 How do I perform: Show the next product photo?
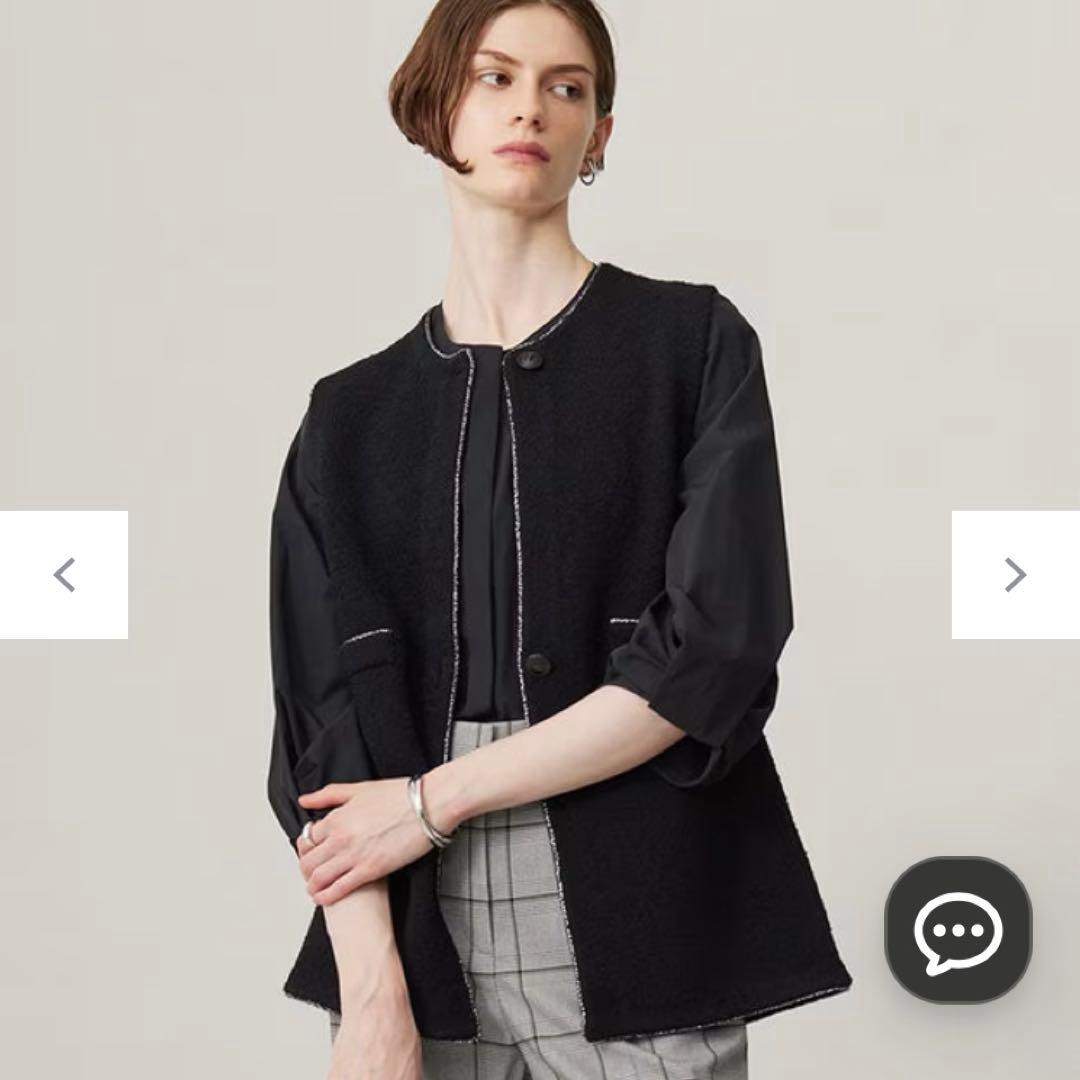[1015, 575]
